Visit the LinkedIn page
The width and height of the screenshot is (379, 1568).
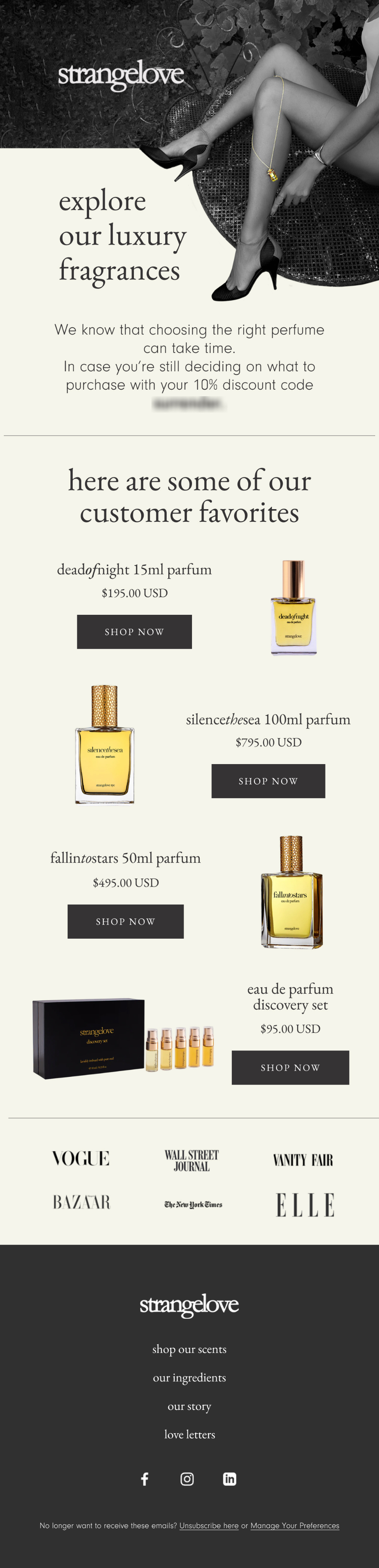[x=229, y=1478]
